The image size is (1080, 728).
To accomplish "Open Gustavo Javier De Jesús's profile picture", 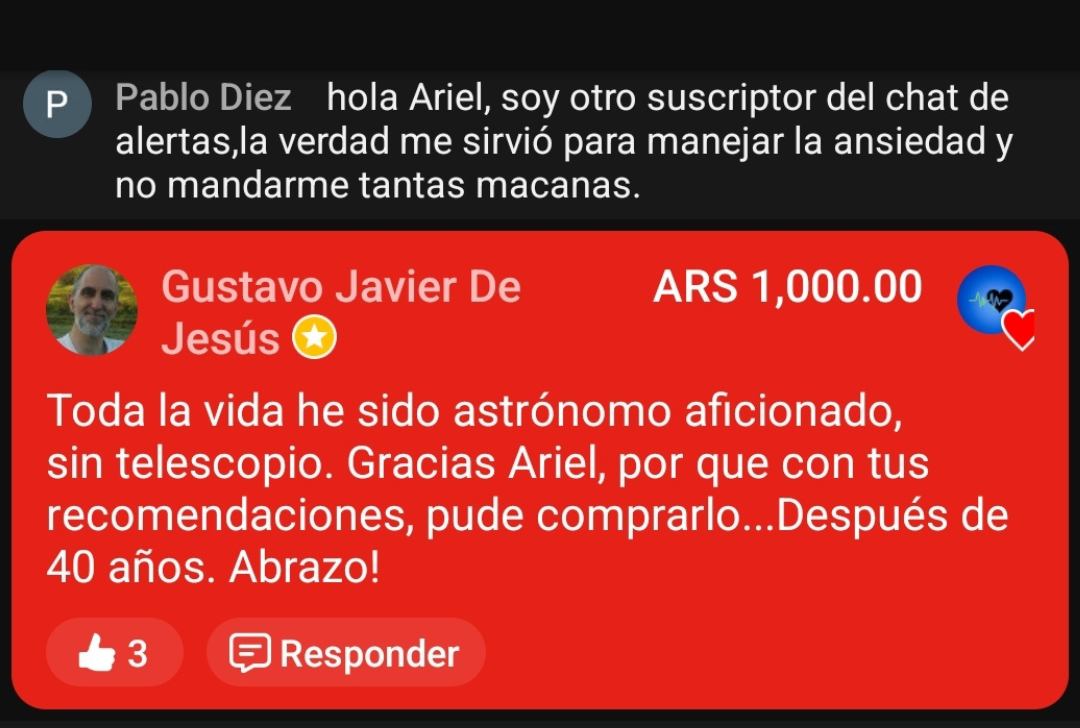I will pyautogui.click(x=91, y=309).
